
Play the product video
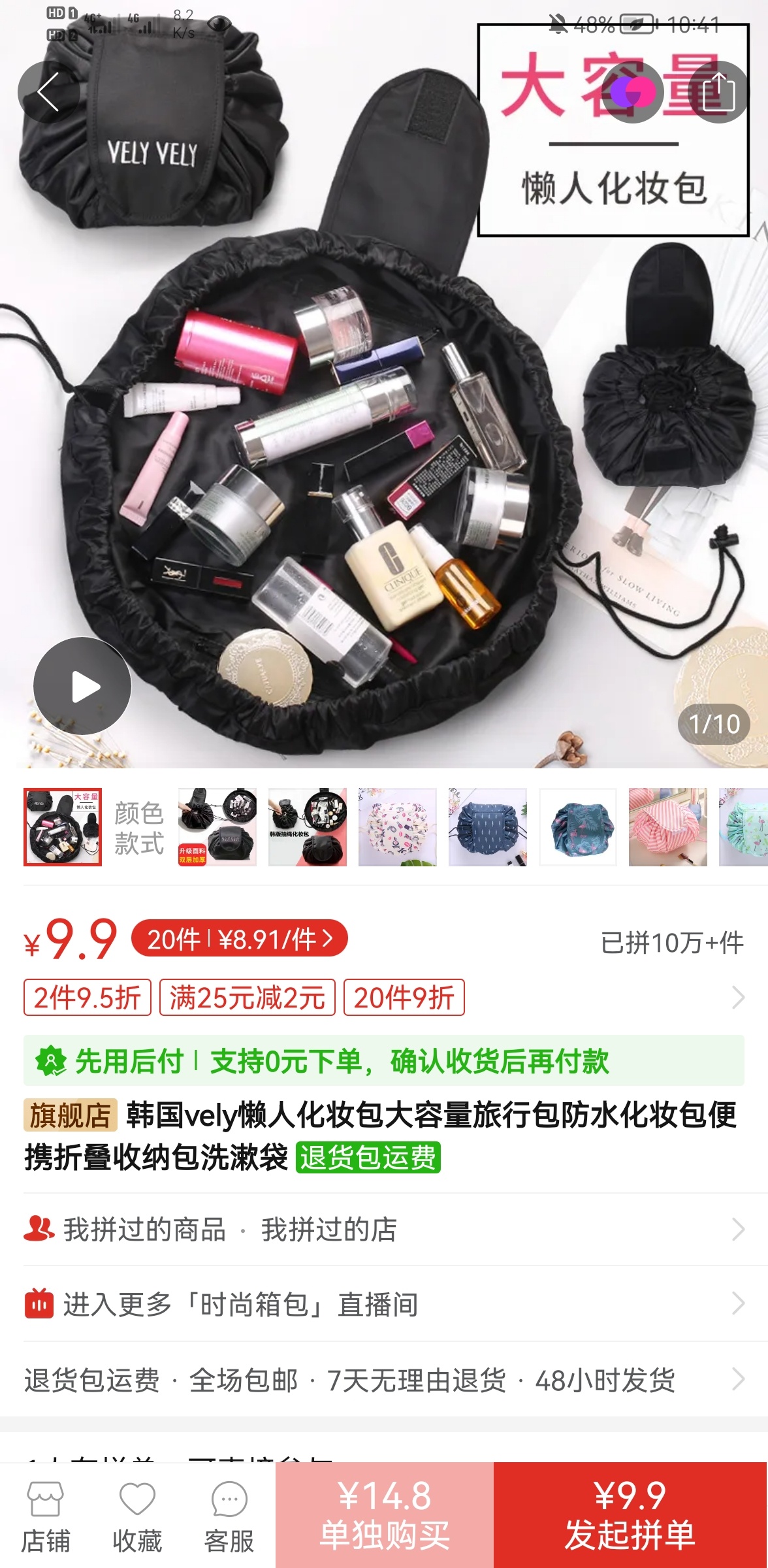pos(82,686)
